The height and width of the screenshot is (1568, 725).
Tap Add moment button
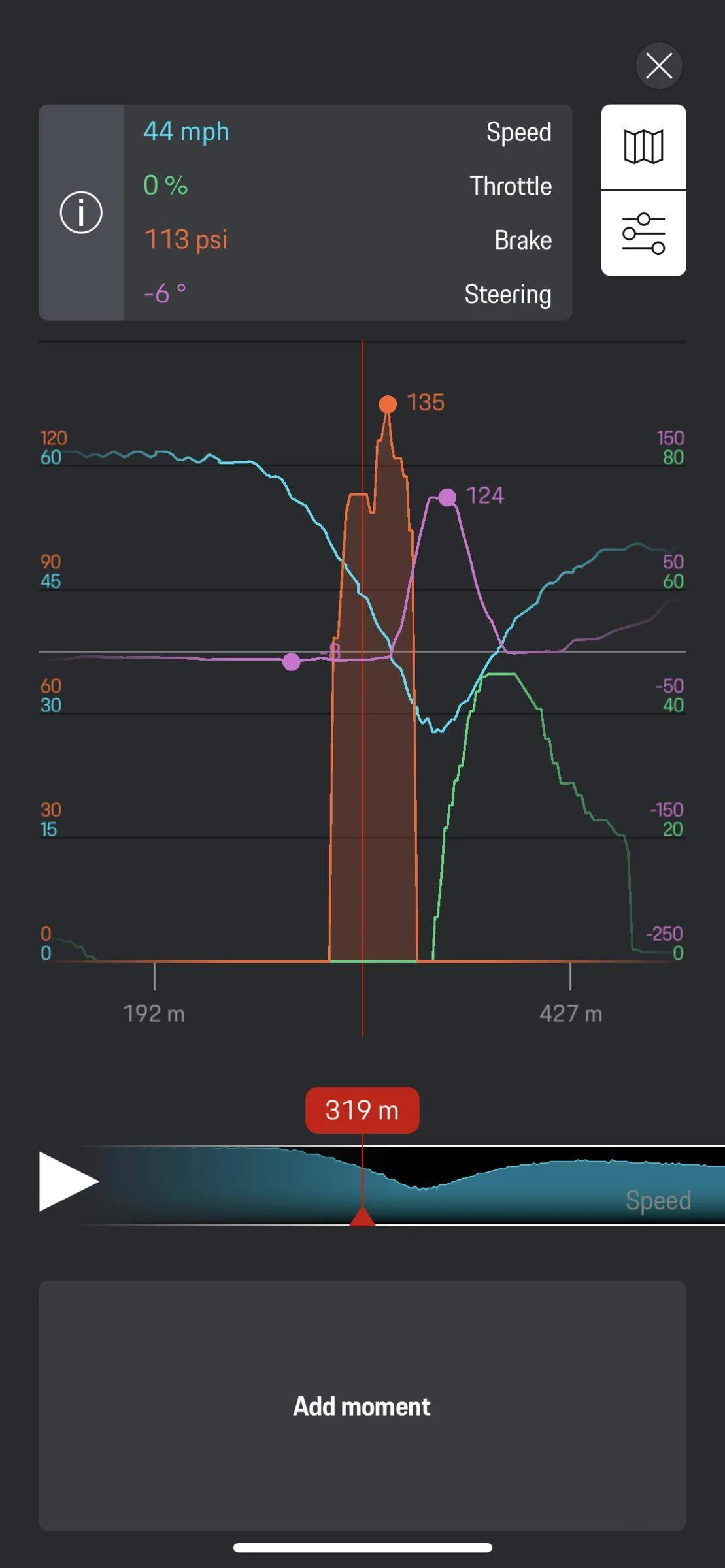362,1406
